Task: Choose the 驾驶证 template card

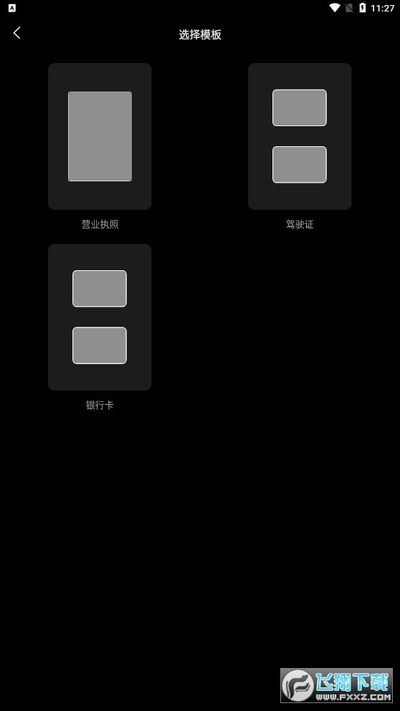Action: pyautogui.click(x=299, y=136)
